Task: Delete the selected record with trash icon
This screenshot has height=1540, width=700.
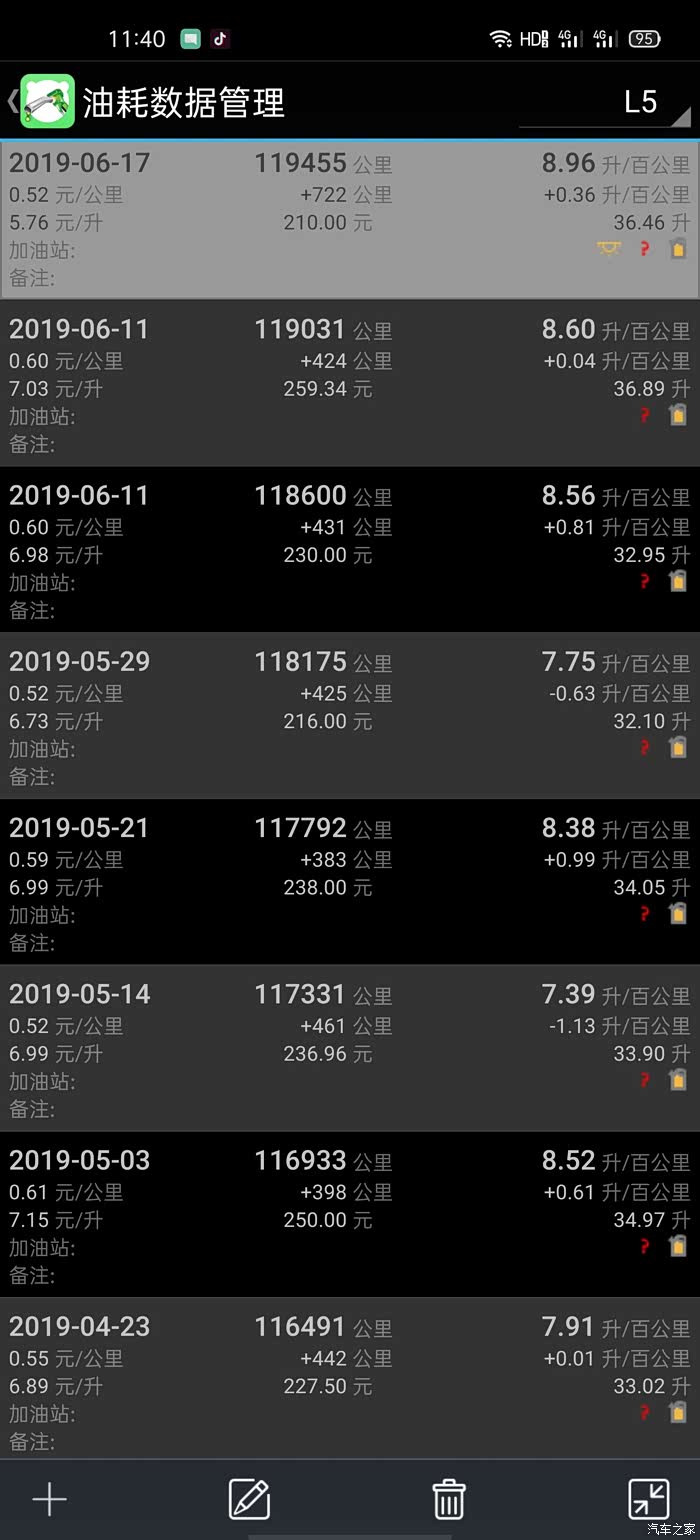Action: [x=449, y=1499]
